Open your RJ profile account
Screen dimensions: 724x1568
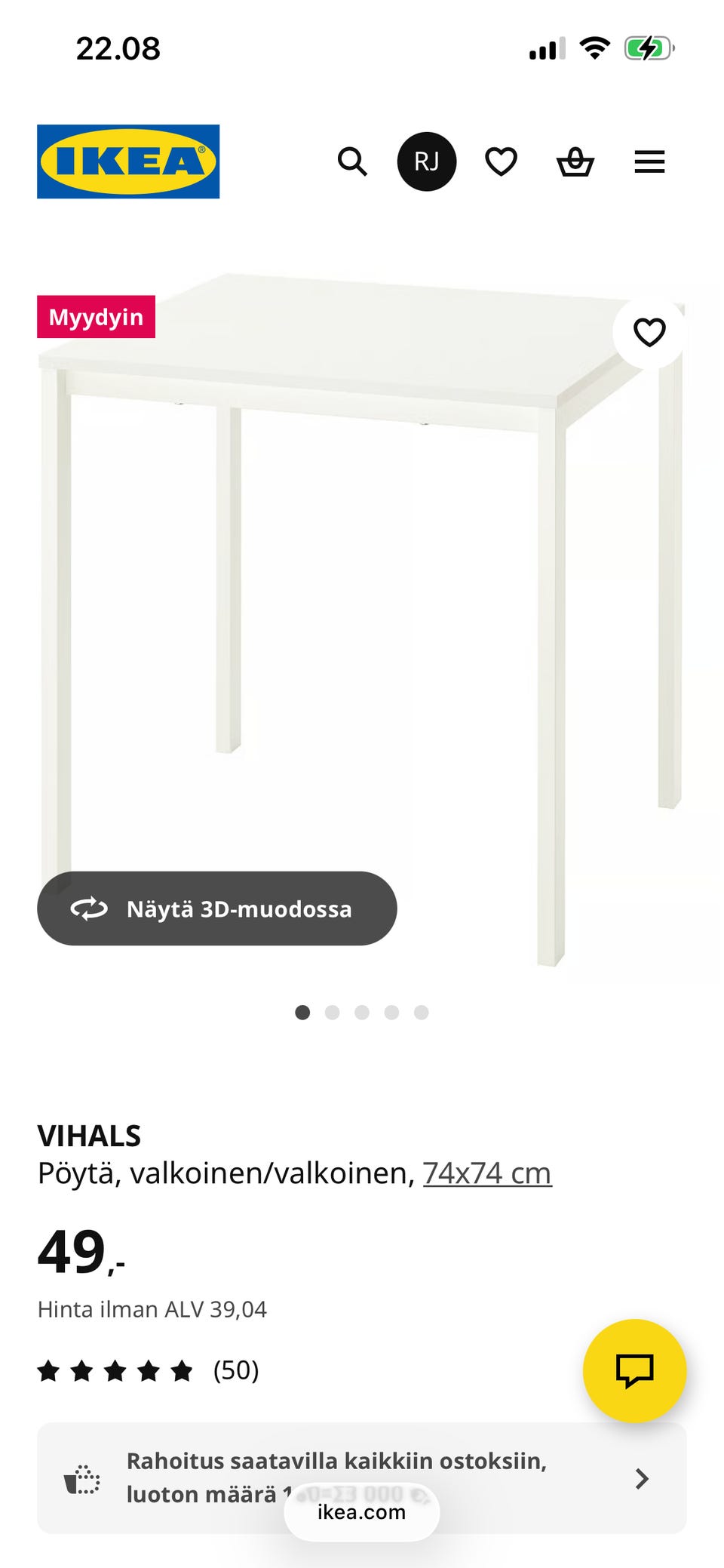tap(427, 161)
